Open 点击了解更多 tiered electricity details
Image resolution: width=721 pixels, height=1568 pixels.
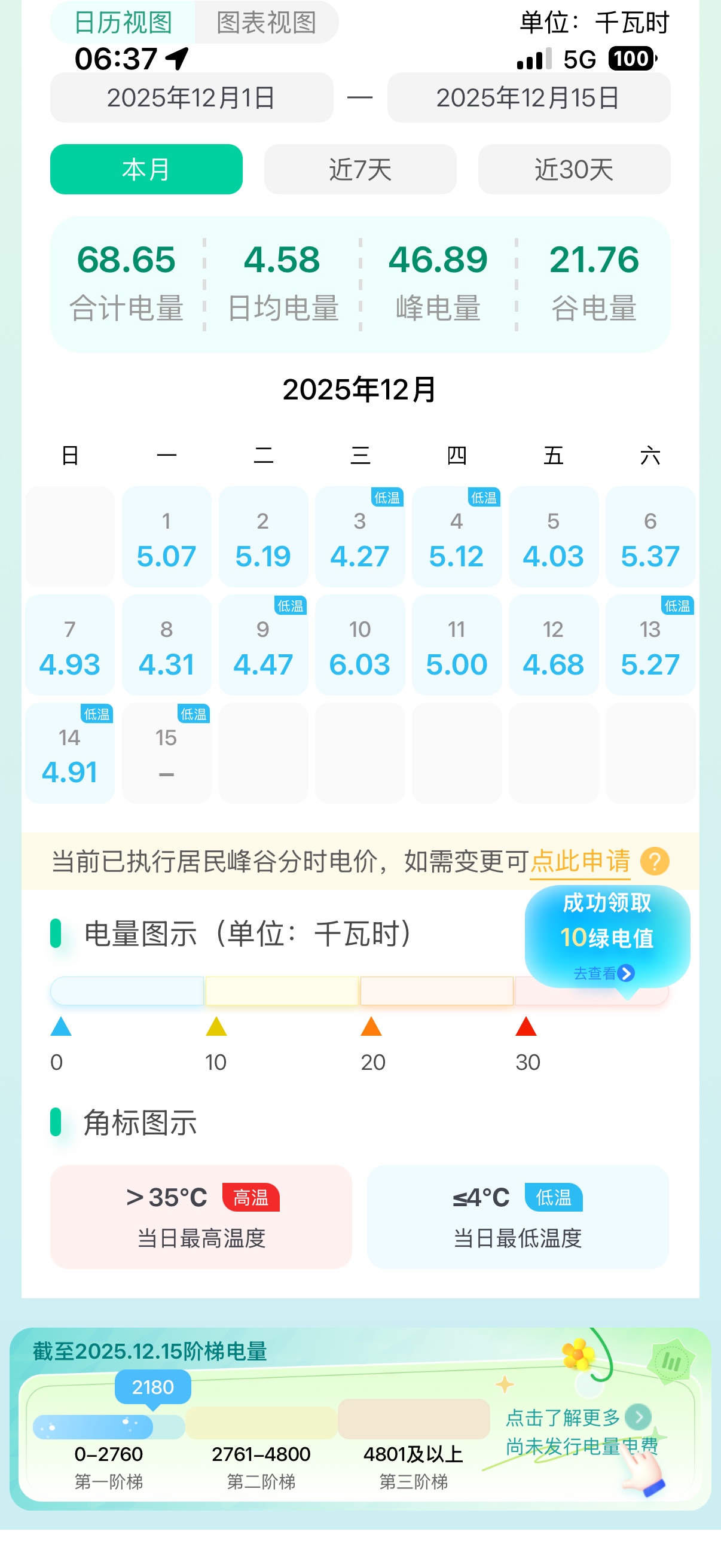pyautogui.click(x=577, y=1418)
